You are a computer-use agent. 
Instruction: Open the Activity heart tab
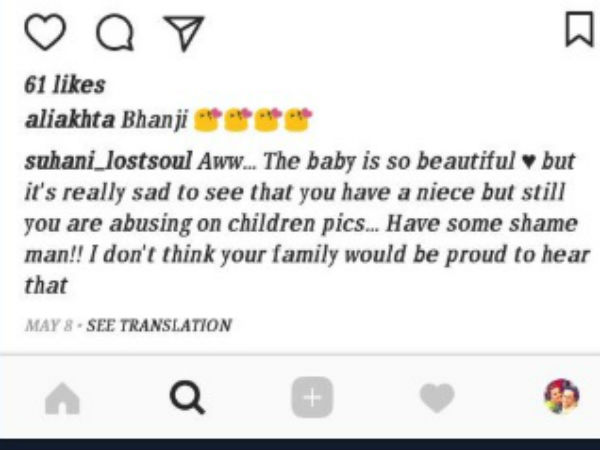coord(436,398)
